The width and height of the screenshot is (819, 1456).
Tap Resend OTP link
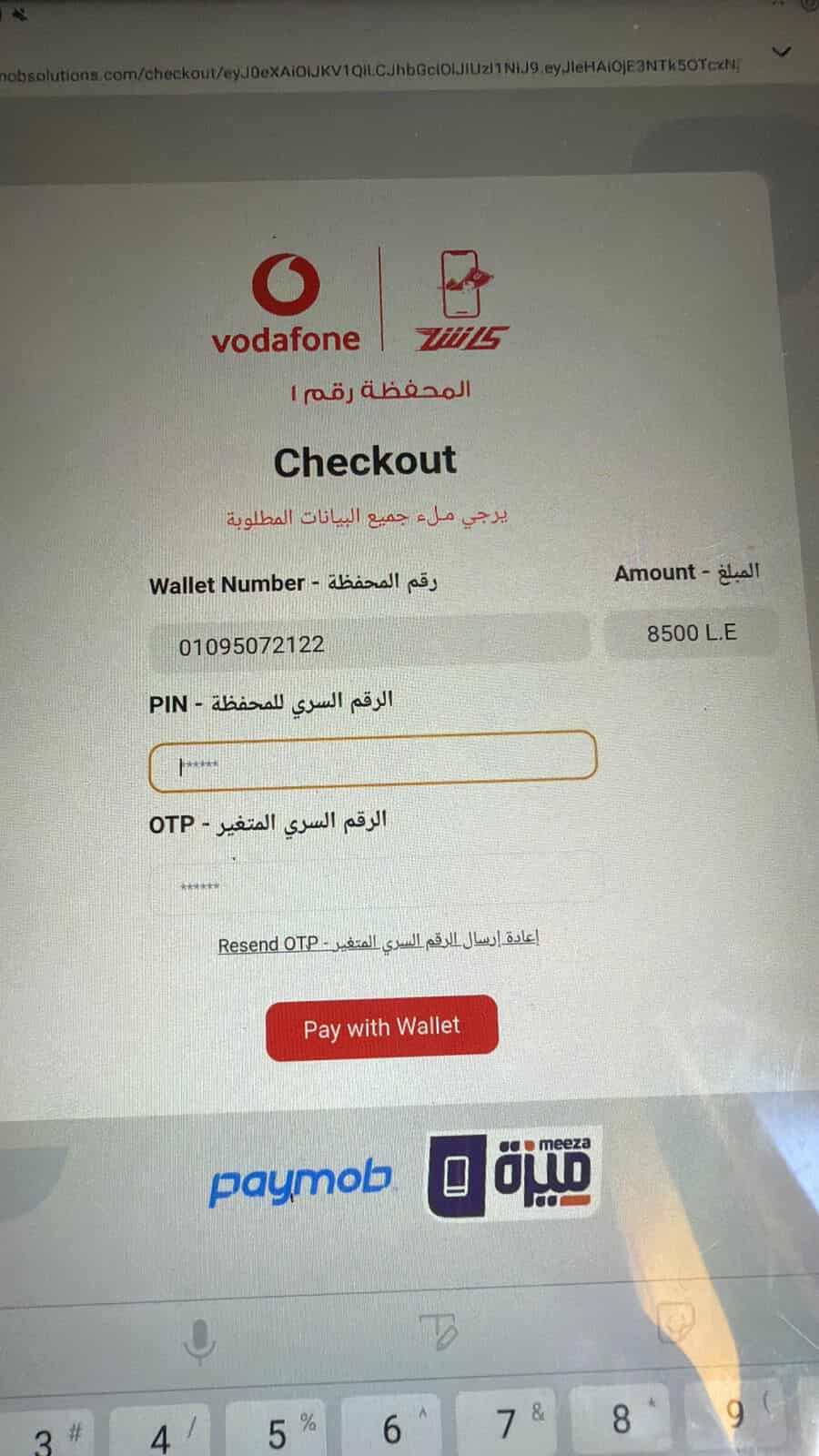(x=378, y=942)
